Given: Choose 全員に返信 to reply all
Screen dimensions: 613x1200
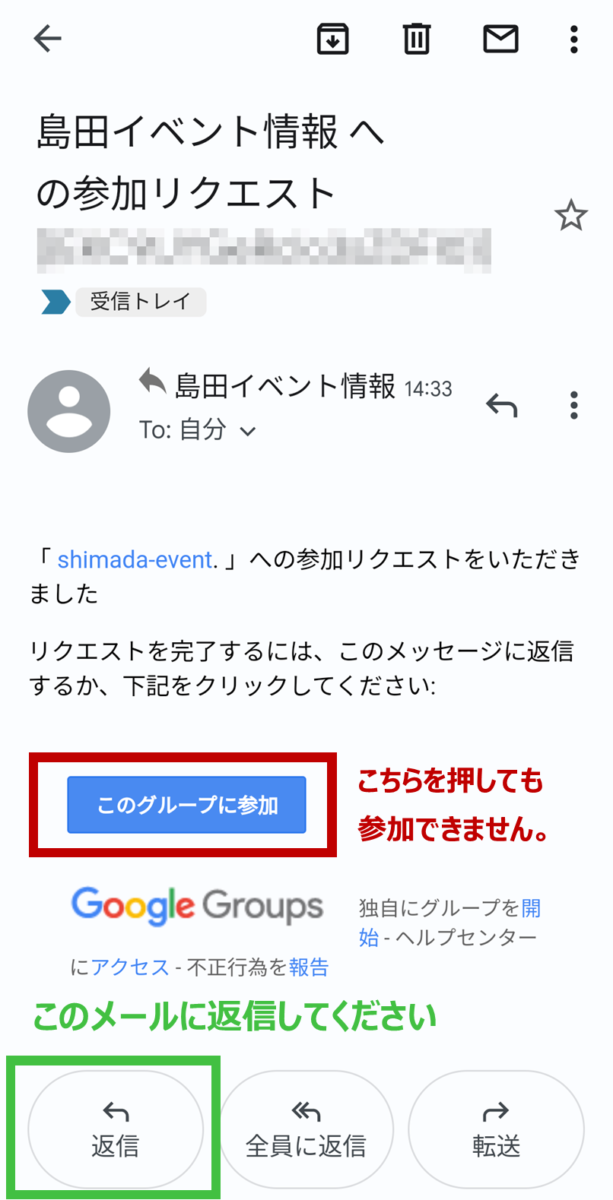Looking at the screenshot, I should (305, 1130).
